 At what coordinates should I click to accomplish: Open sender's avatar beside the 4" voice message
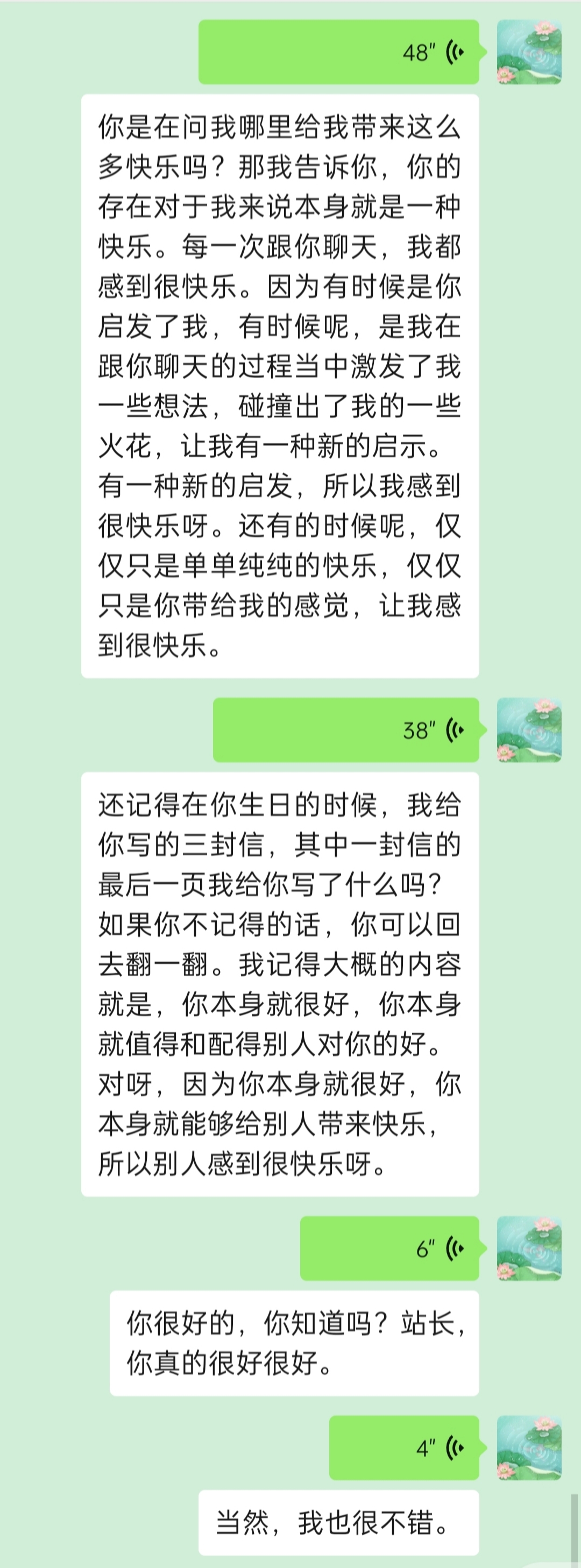tap(529, 1448)
